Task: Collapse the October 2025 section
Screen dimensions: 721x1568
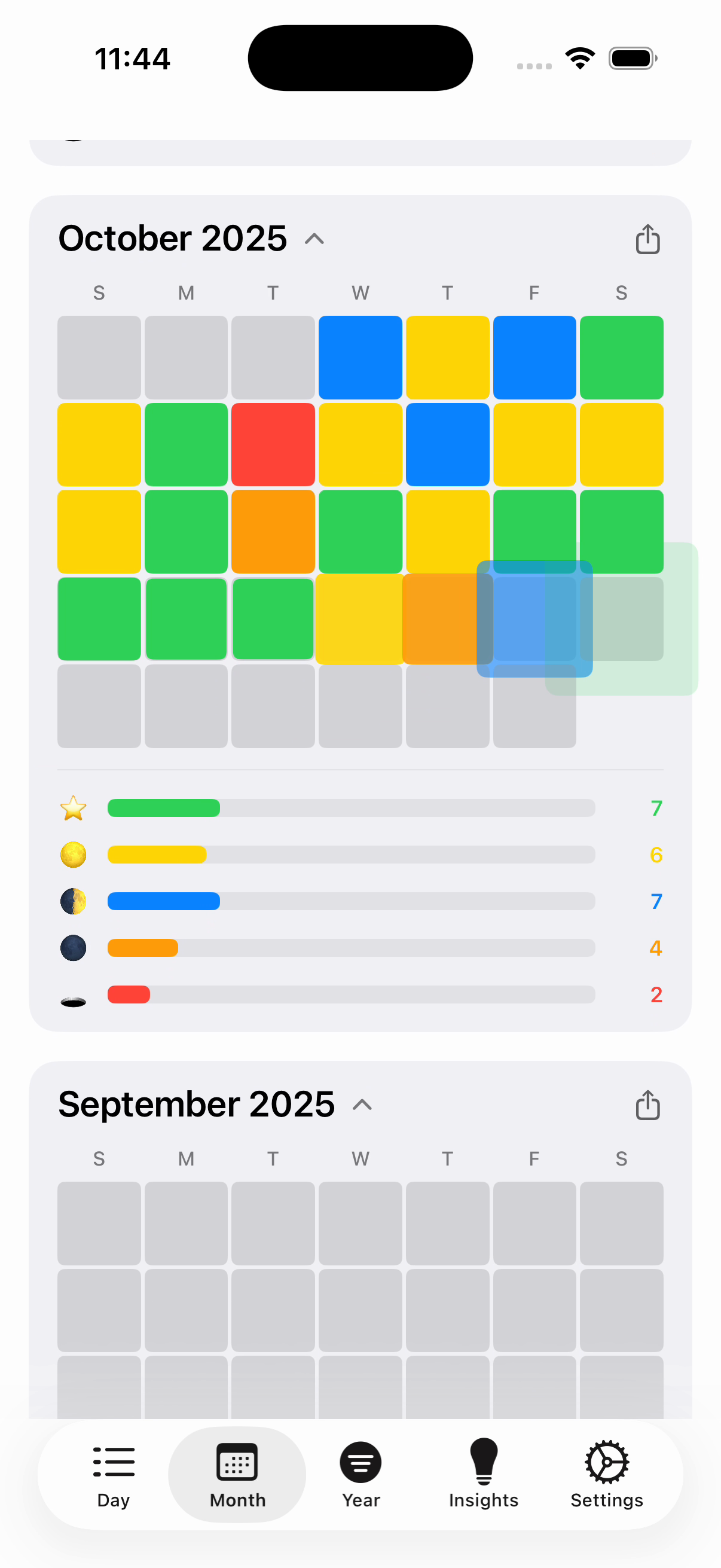Action: coord(314,239)
